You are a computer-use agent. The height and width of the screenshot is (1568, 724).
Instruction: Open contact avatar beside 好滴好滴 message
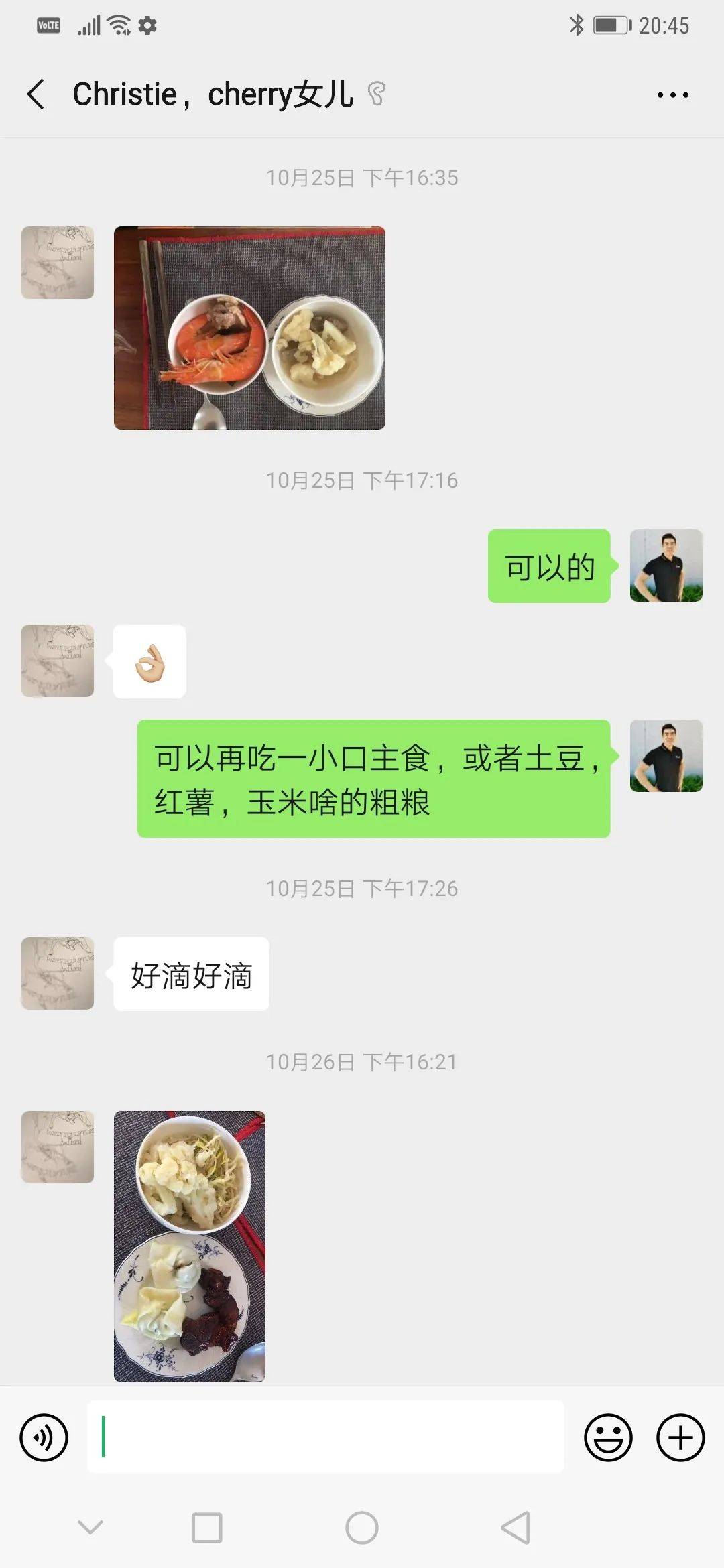point(58,973)
